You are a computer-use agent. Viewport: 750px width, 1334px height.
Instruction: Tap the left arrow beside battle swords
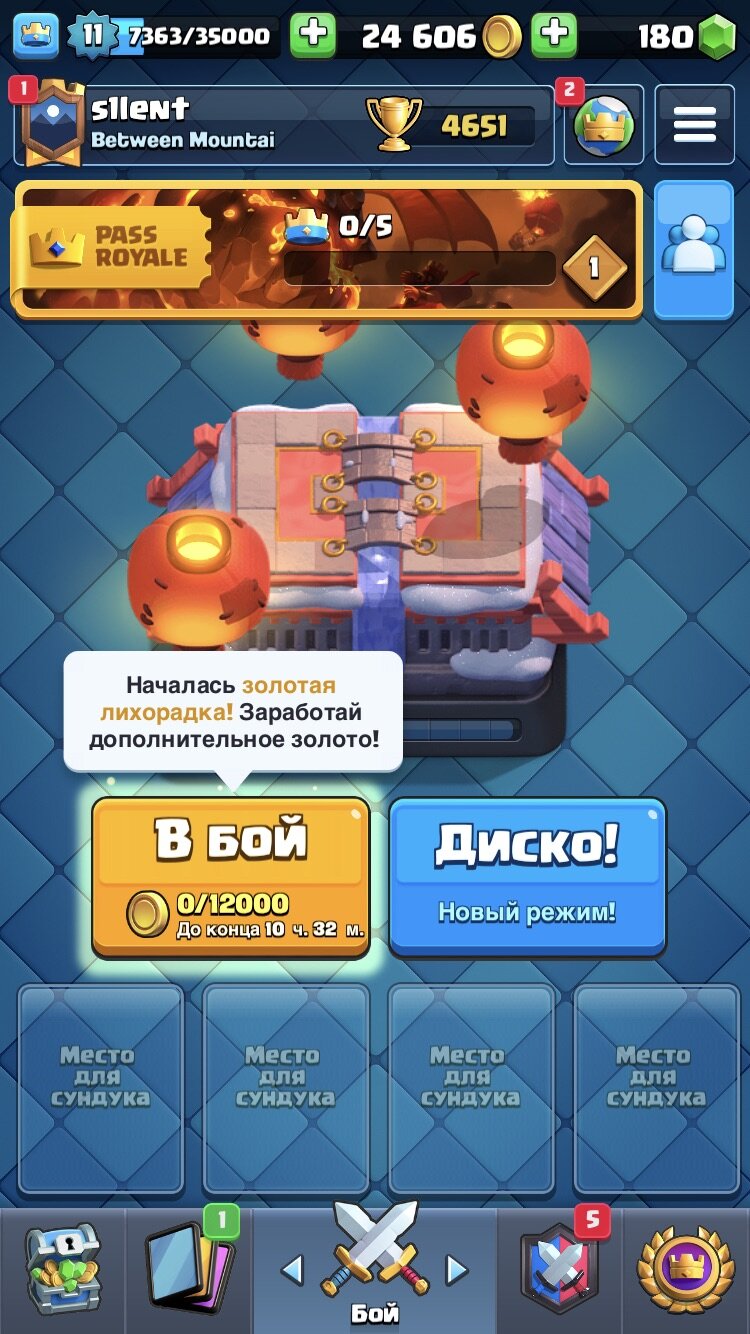[292, 1270]
